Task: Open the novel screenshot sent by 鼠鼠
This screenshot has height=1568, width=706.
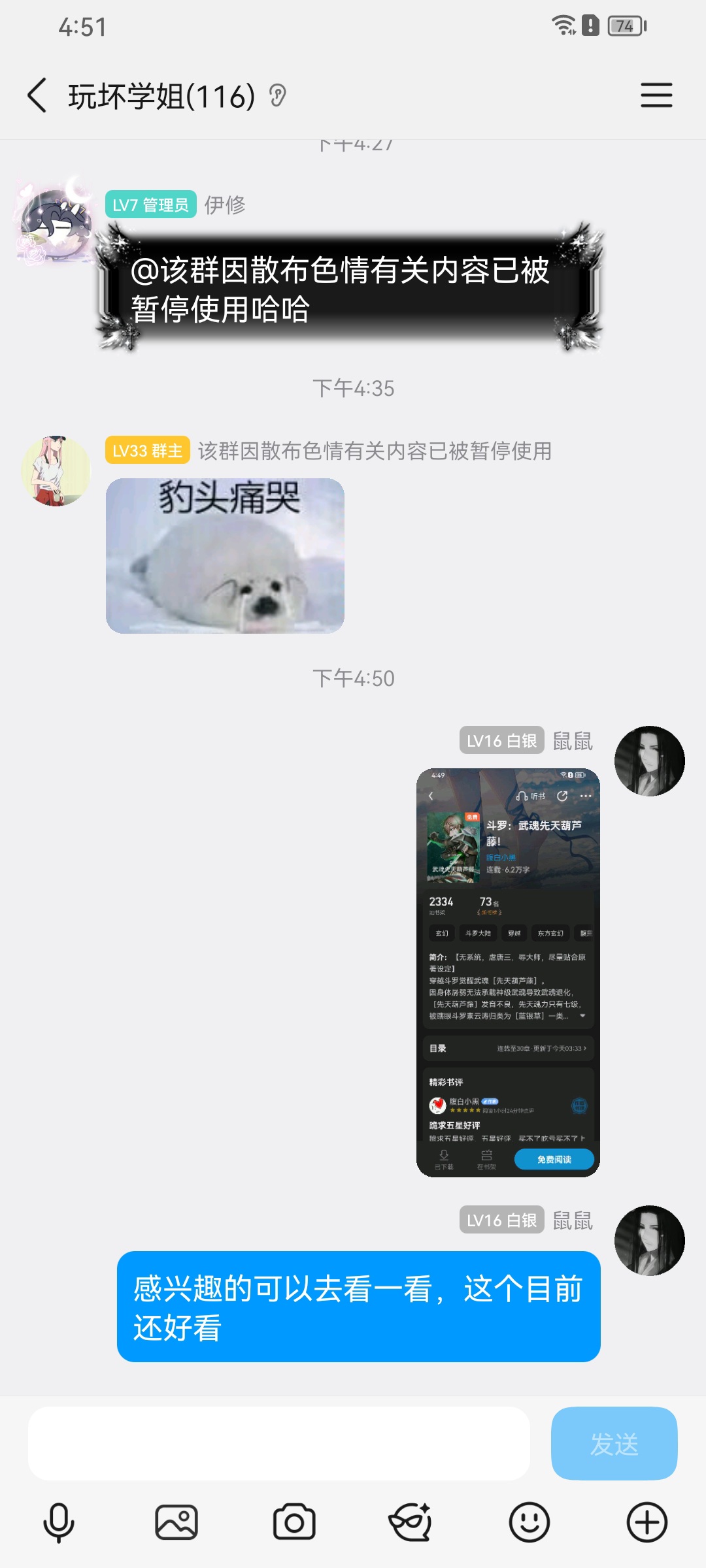Action: click(508, 972)
